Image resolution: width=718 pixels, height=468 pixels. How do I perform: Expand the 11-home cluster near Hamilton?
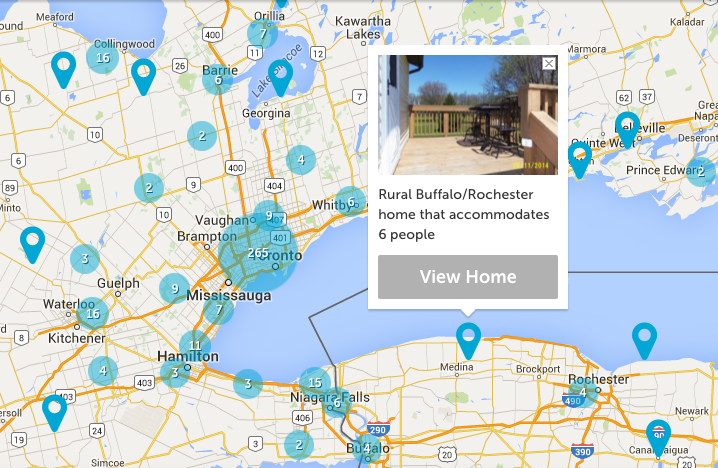point(196,347)
